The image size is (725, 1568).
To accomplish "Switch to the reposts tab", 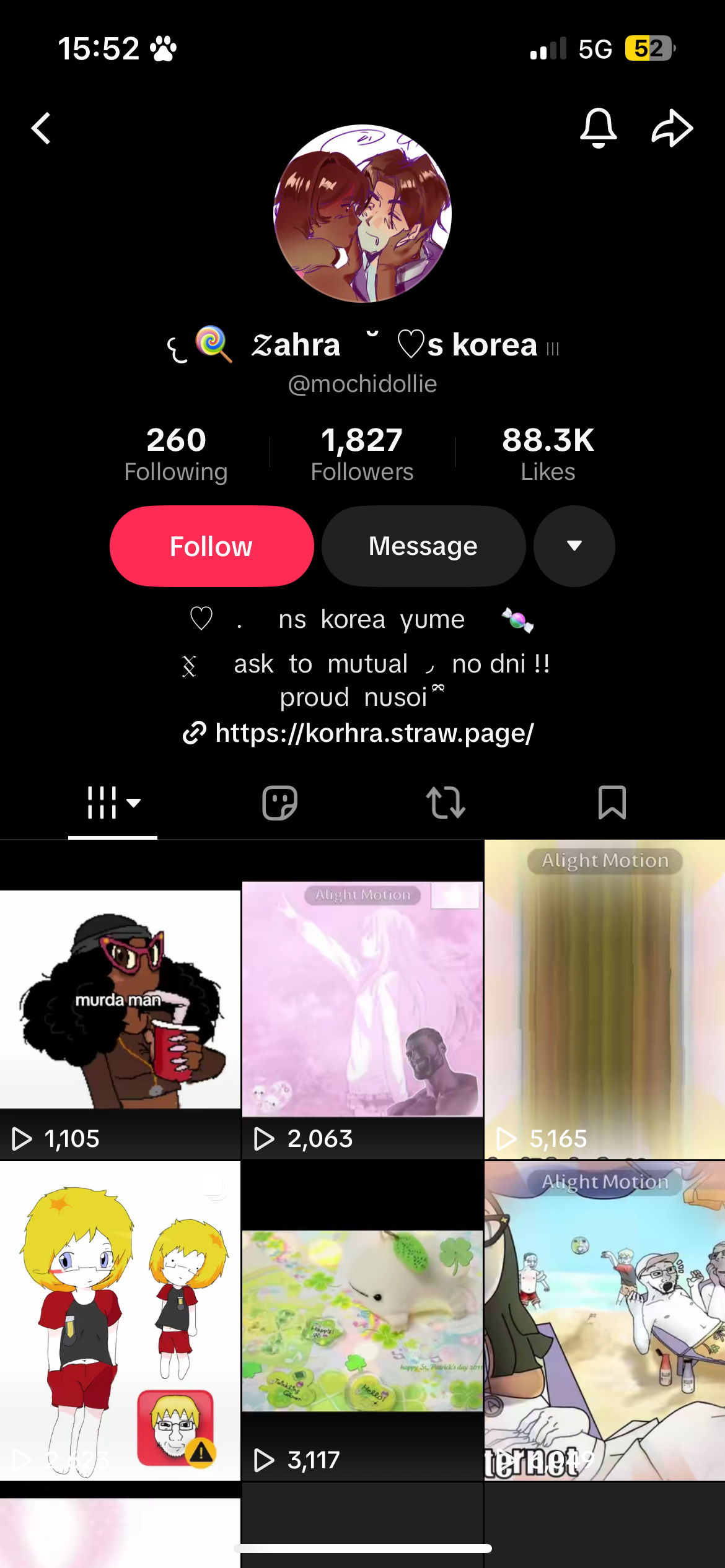I will [446, 803].
